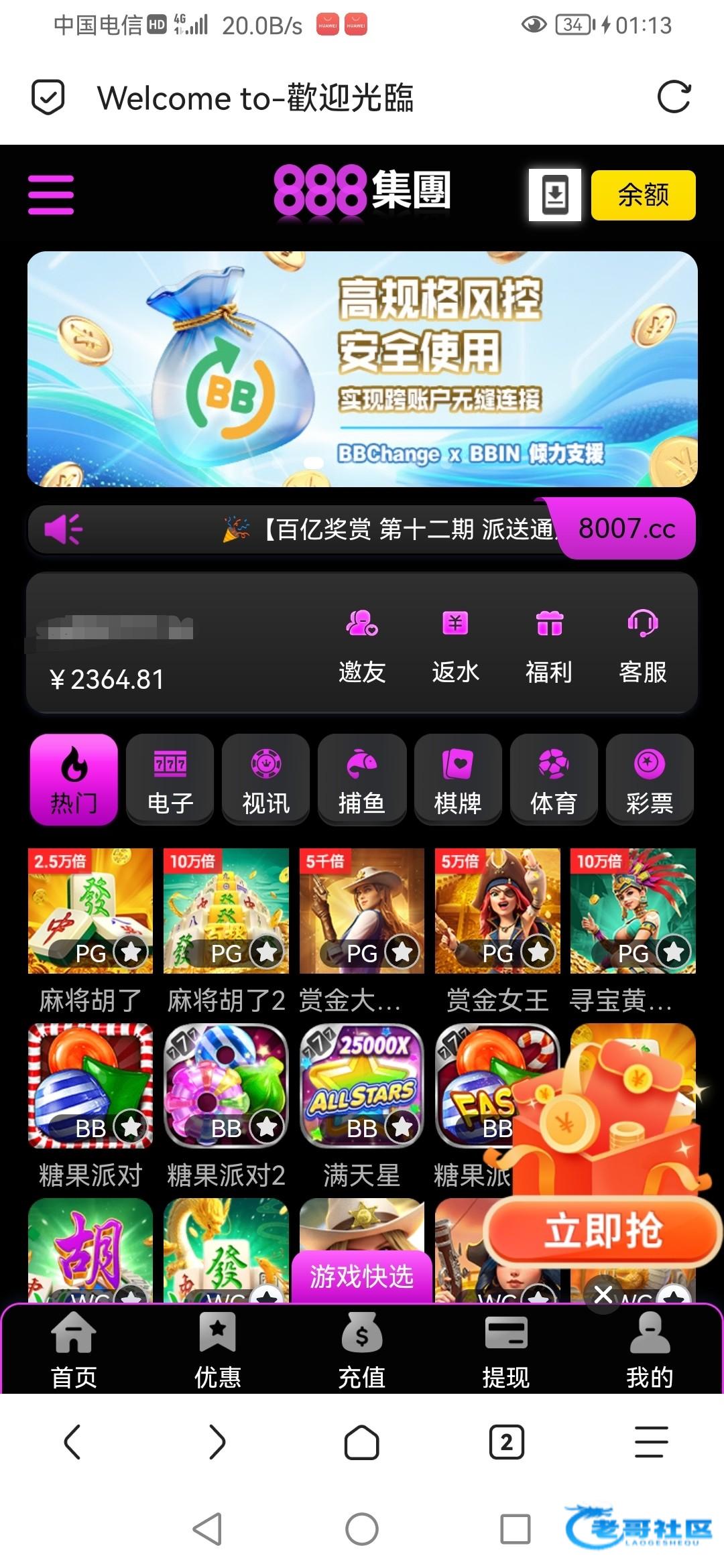Open the 邀友 invite friends shortcut
Viewport: 724px width, 1568px height.
[x=362, y=646]
